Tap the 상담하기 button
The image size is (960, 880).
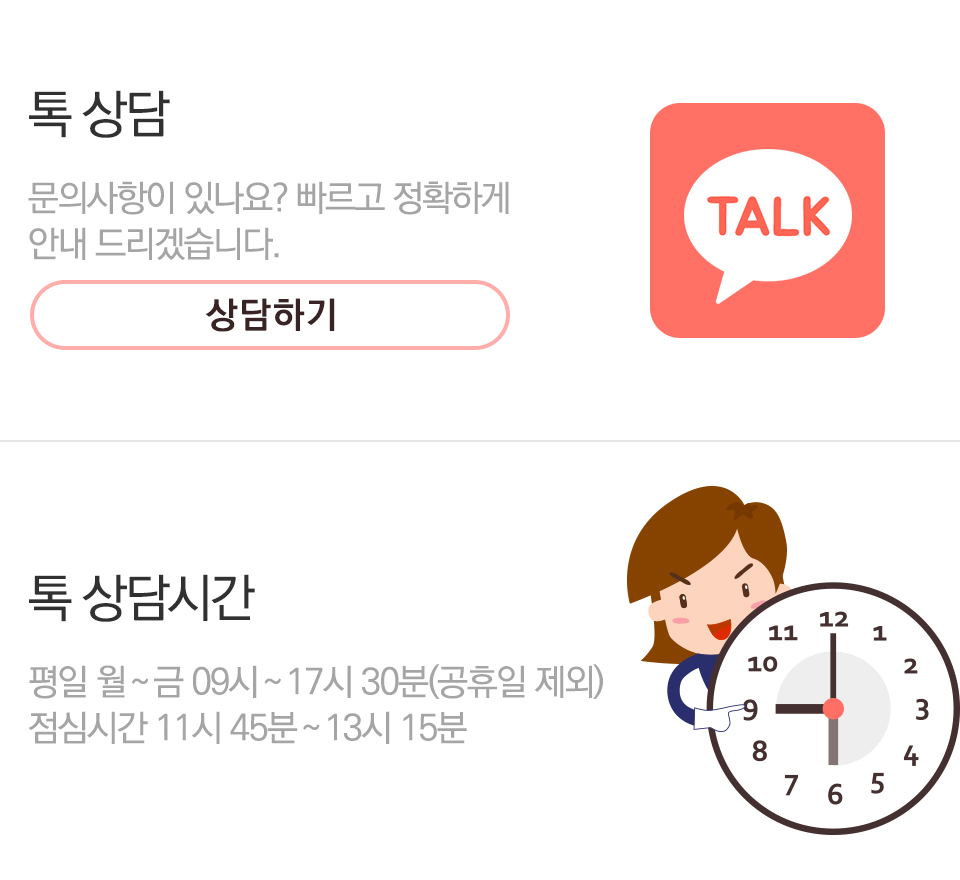pos(270,315)
